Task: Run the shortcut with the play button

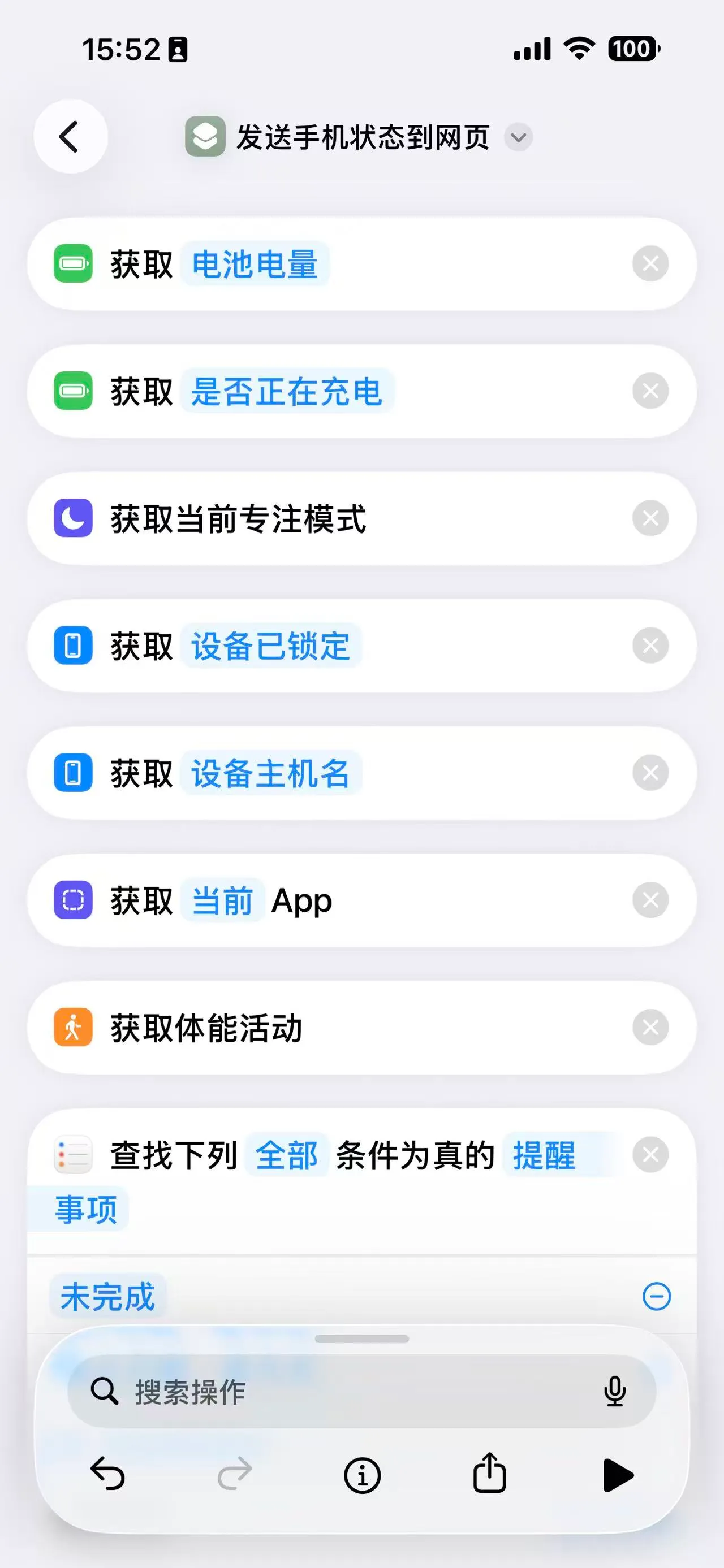Action: point(618,1475)
